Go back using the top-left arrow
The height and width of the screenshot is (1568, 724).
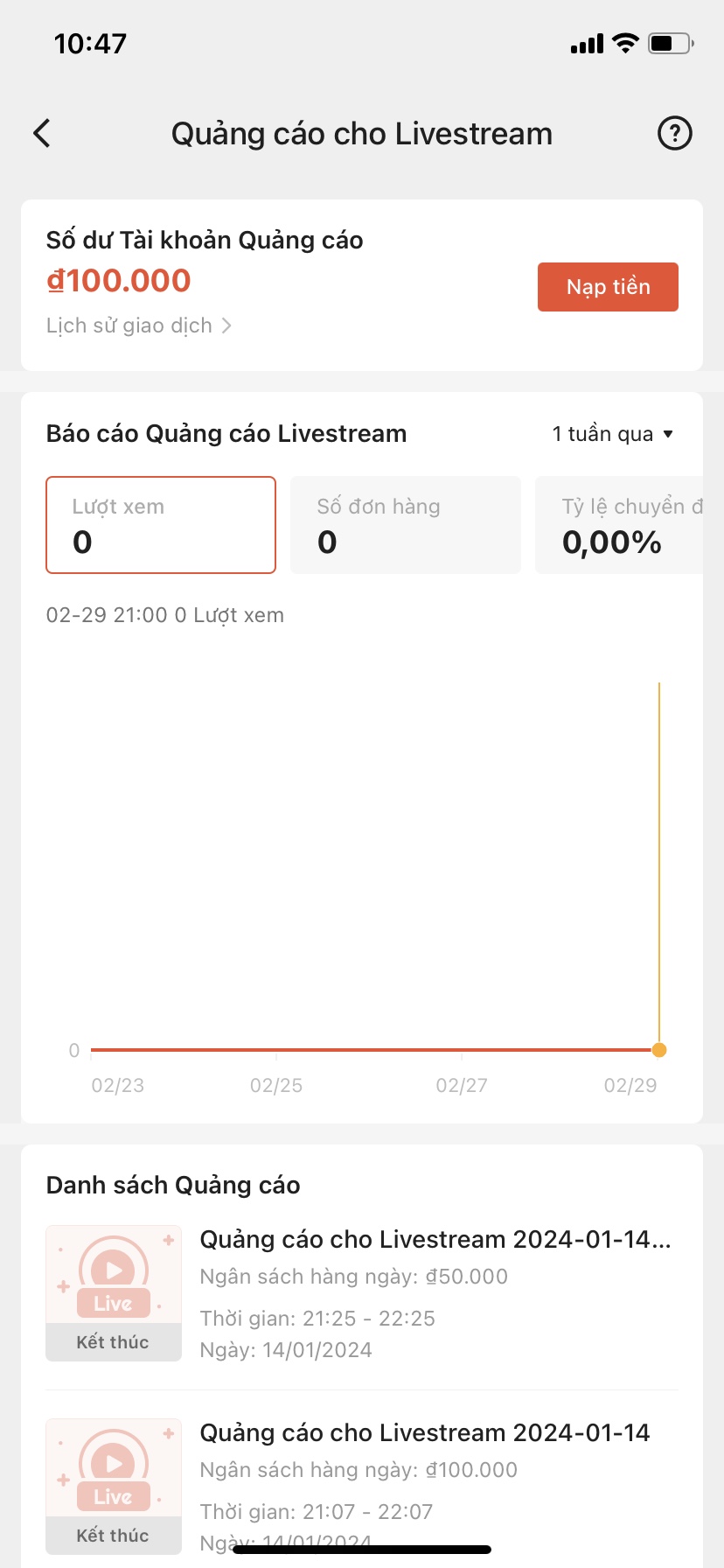[42, 134]
